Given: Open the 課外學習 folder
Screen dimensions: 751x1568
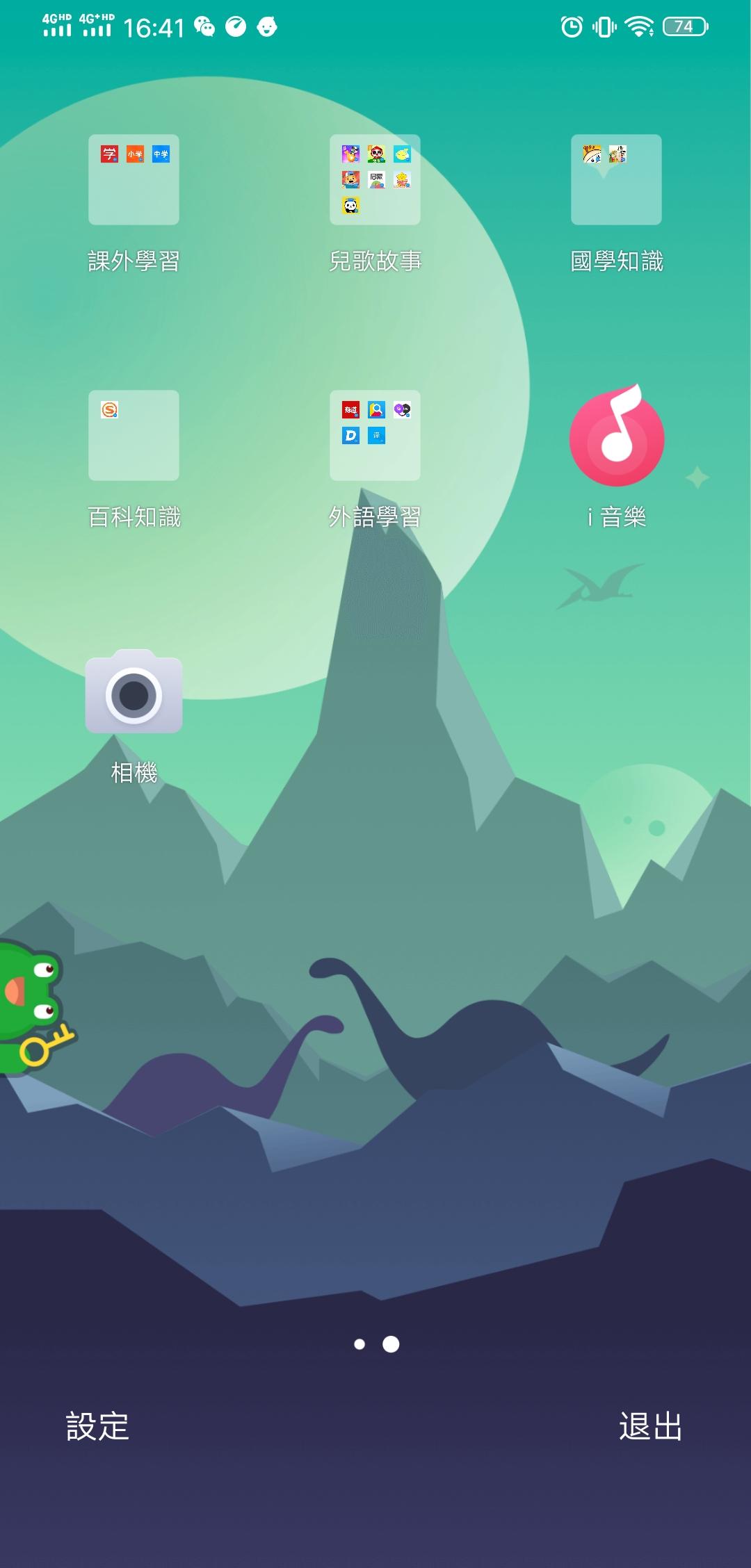Looking at the screenshot, I should click(x=134, y=180).
